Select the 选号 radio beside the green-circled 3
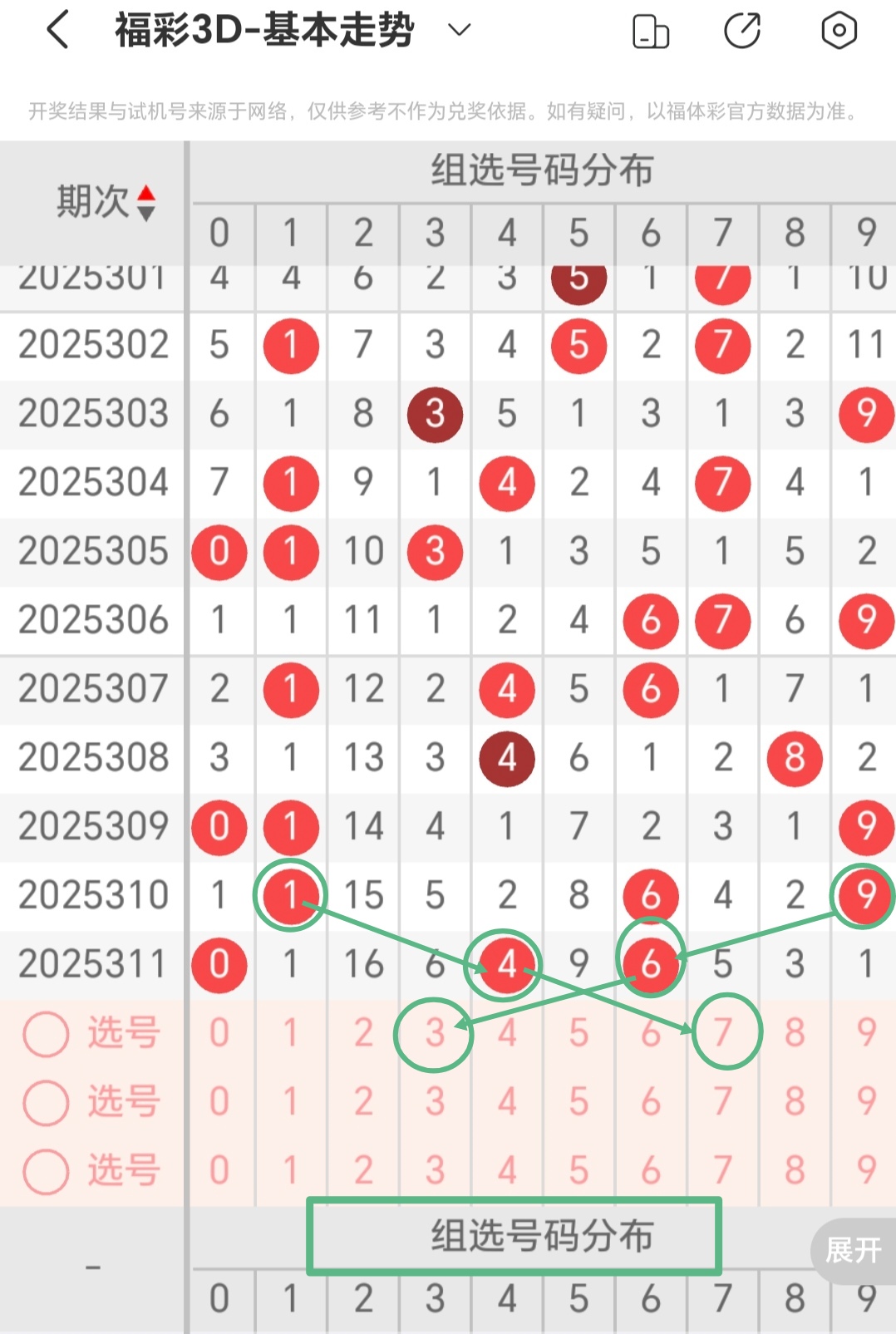 pyautogui.click(x=46, y=1034)
